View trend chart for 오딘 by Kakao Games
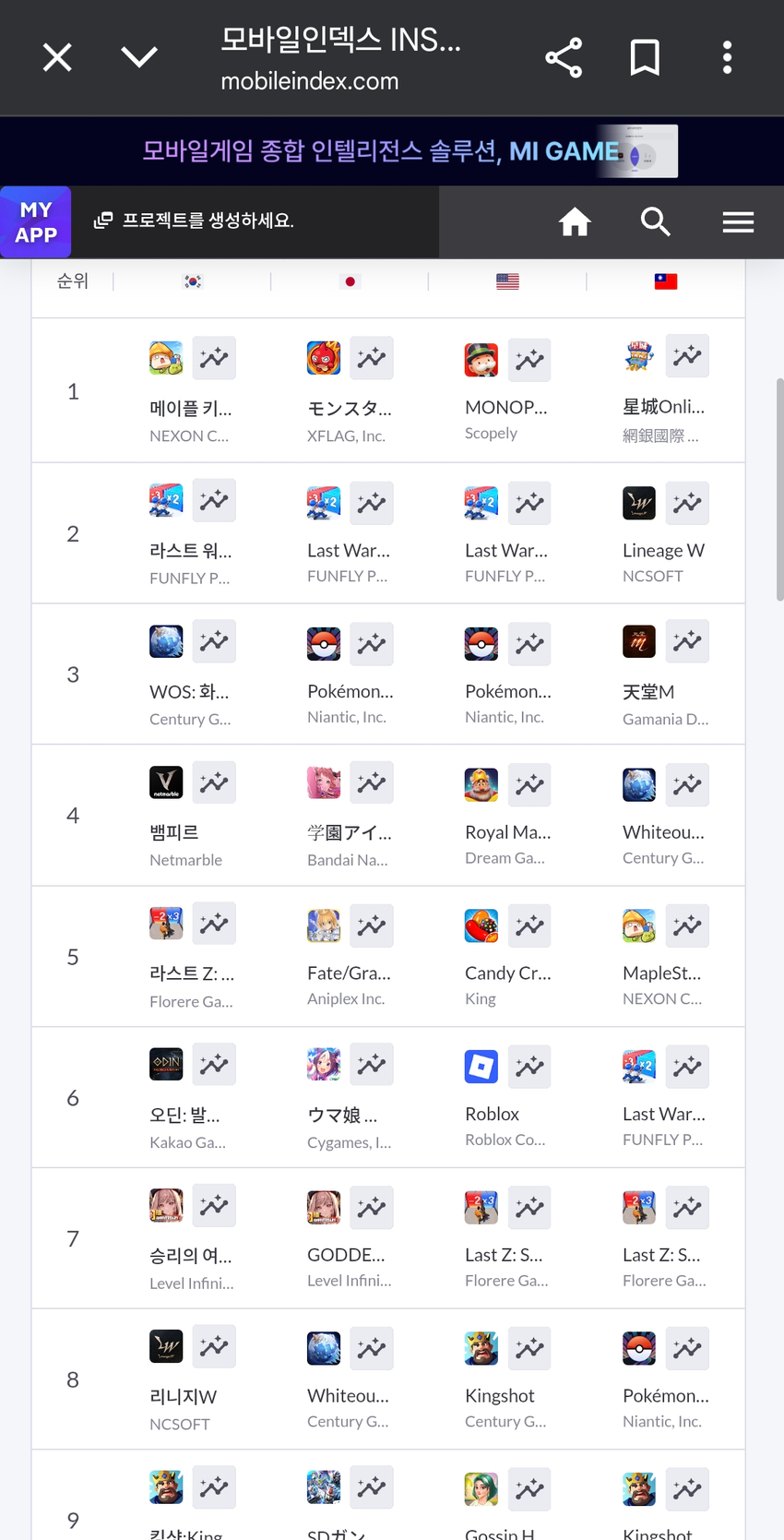The width and height of the screenshot is (784, 1540). (x=214, y=1065)
